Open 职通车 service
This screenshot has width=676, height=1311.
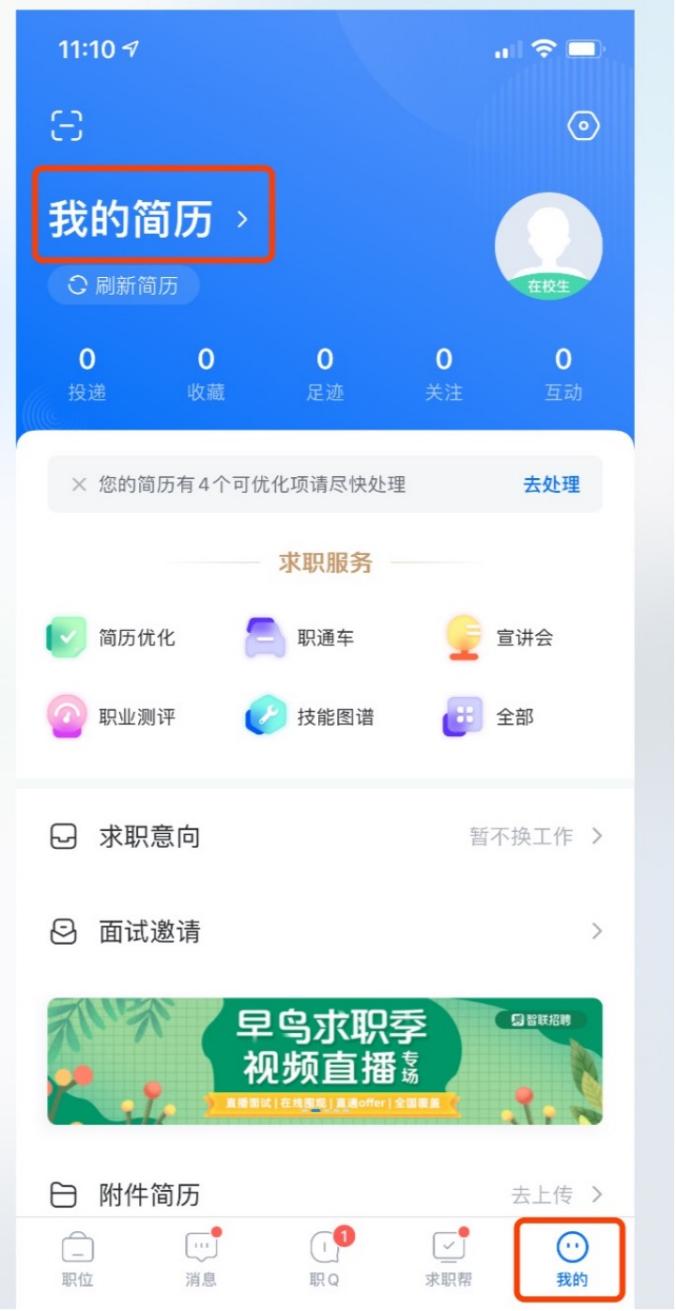tap(300, 638)
